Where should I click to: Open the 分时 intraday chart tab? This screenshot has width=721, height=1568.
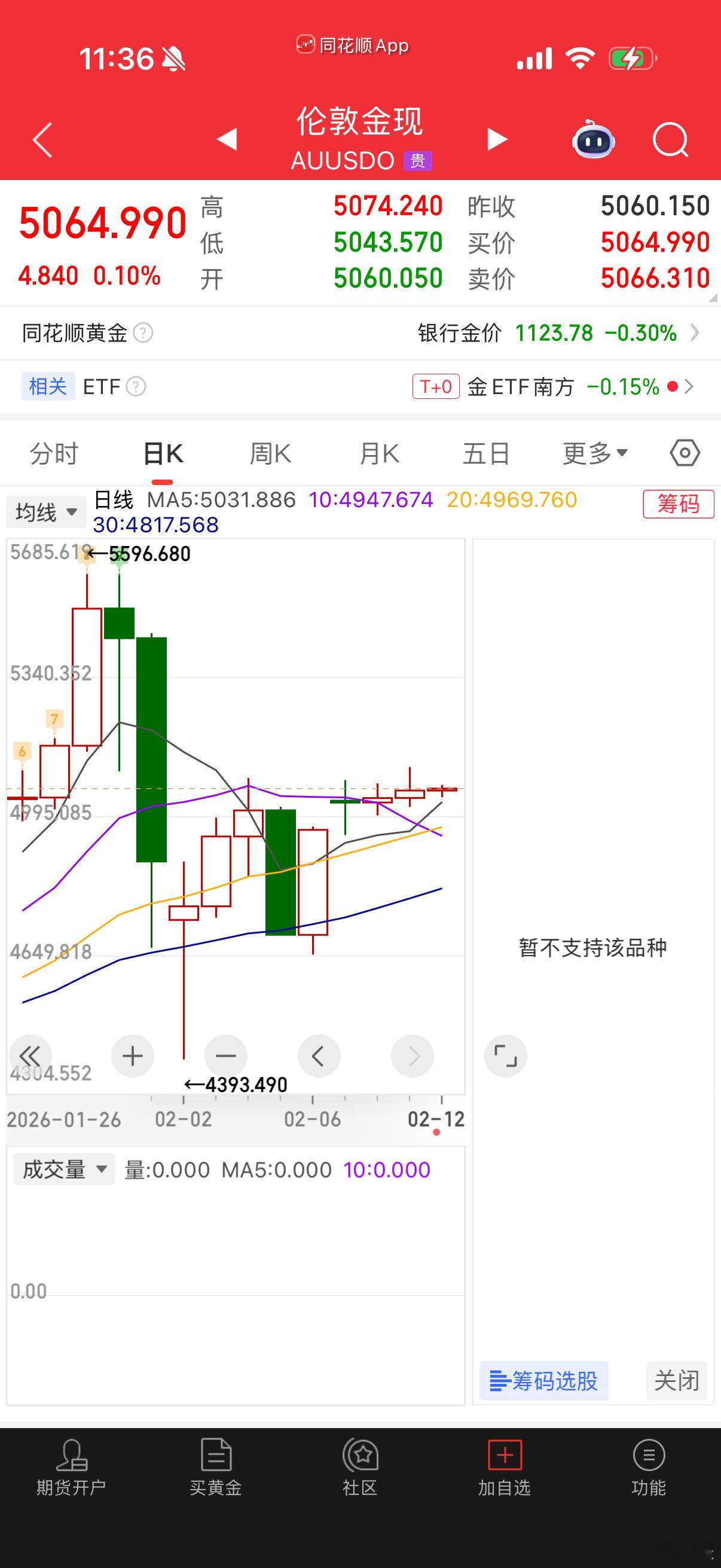[x=54, y=452]
